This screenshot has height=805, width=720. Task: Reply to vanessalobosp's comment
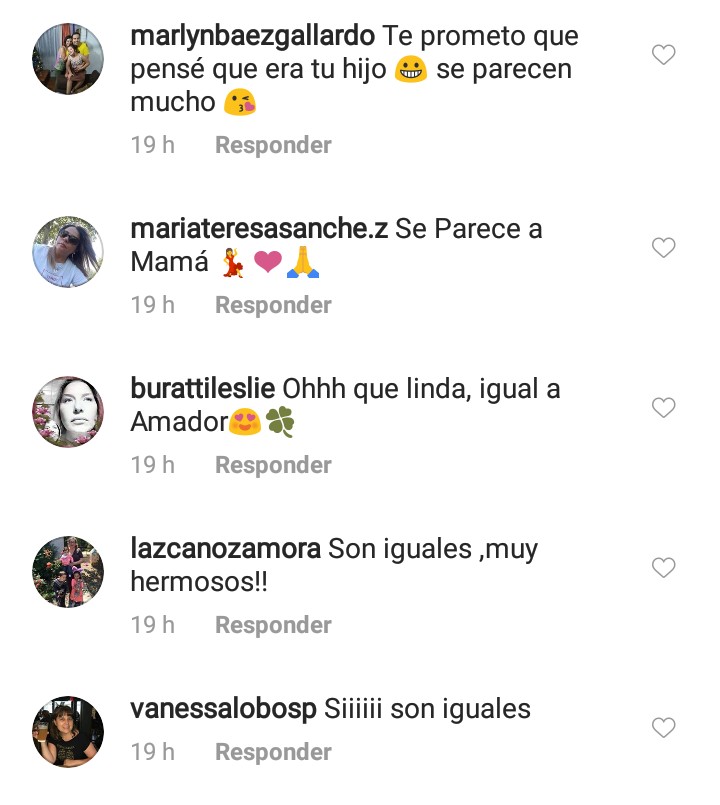[x=273, y=752]
